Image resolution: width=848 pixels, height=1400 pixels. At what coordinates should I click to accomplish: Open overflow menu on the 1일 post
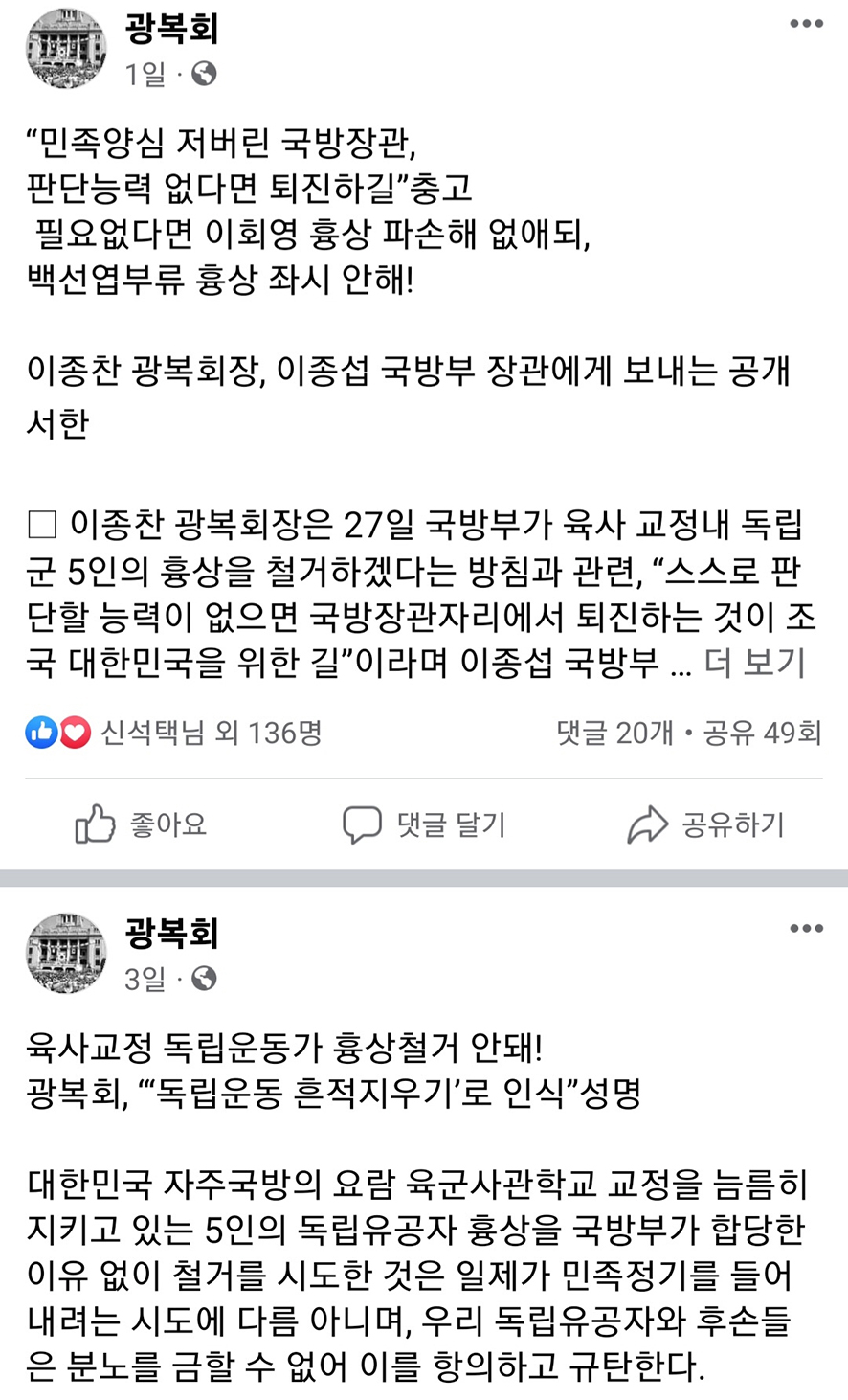tap(806, 25)
